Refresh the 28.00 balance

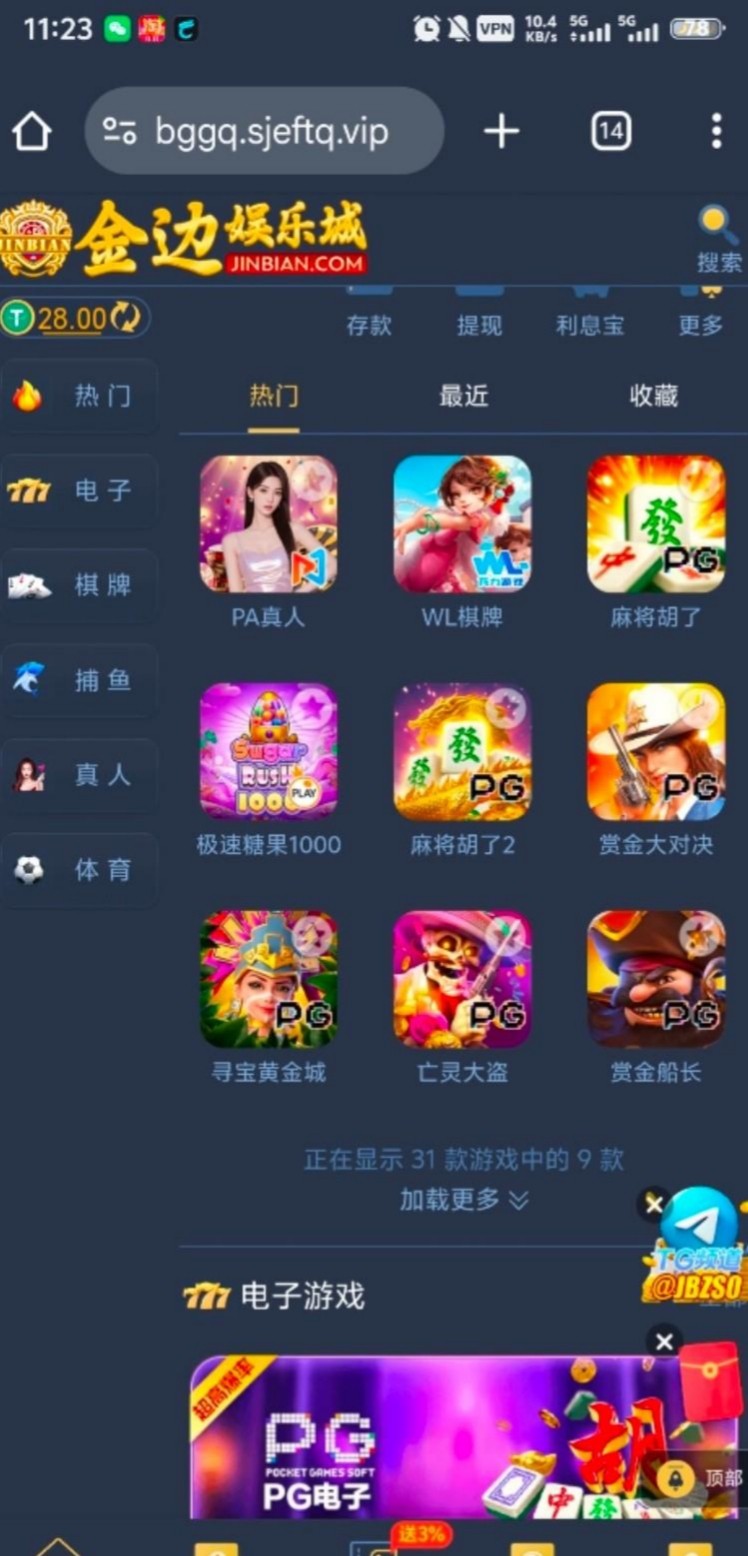click(126, 318)
